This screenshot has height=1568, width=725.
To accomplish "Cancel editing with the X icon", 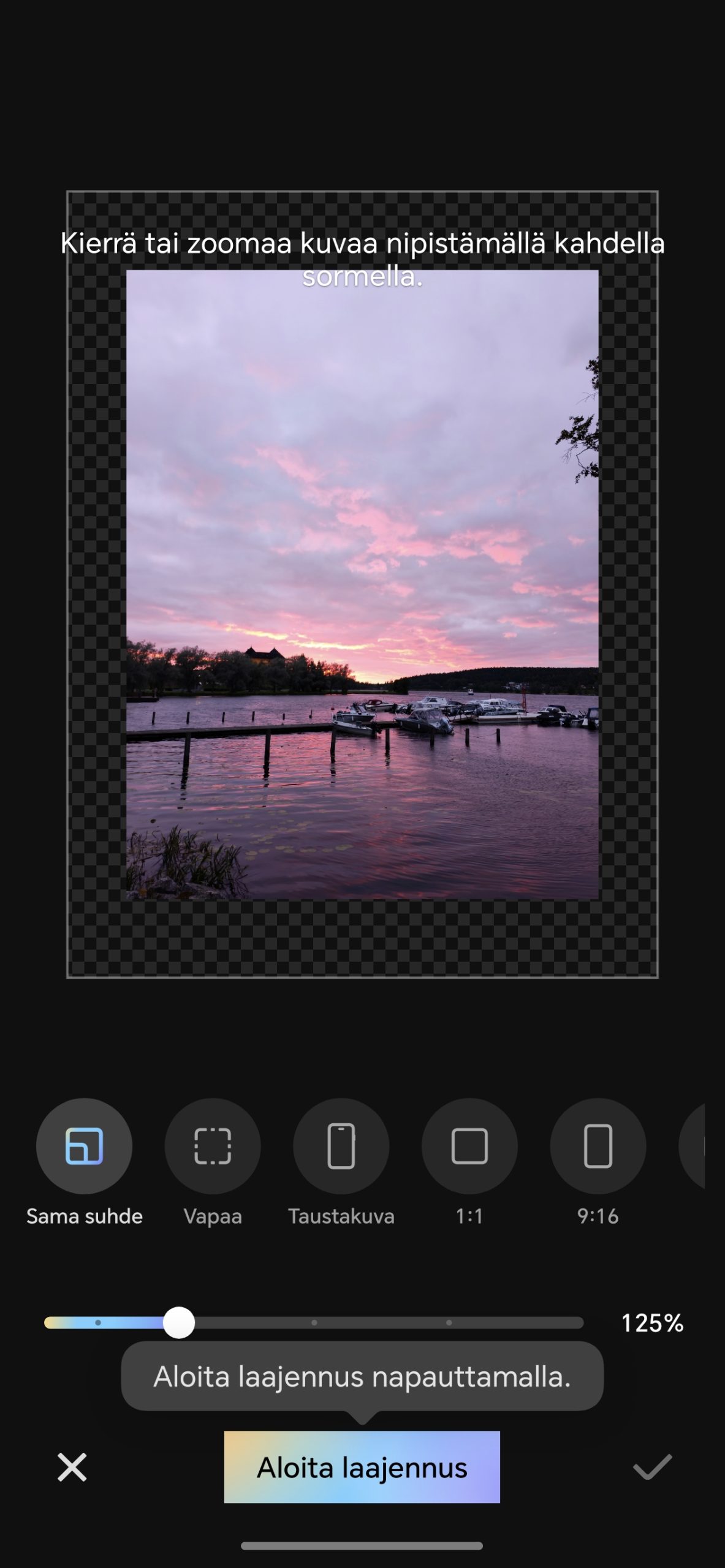I will point(72,1468).
